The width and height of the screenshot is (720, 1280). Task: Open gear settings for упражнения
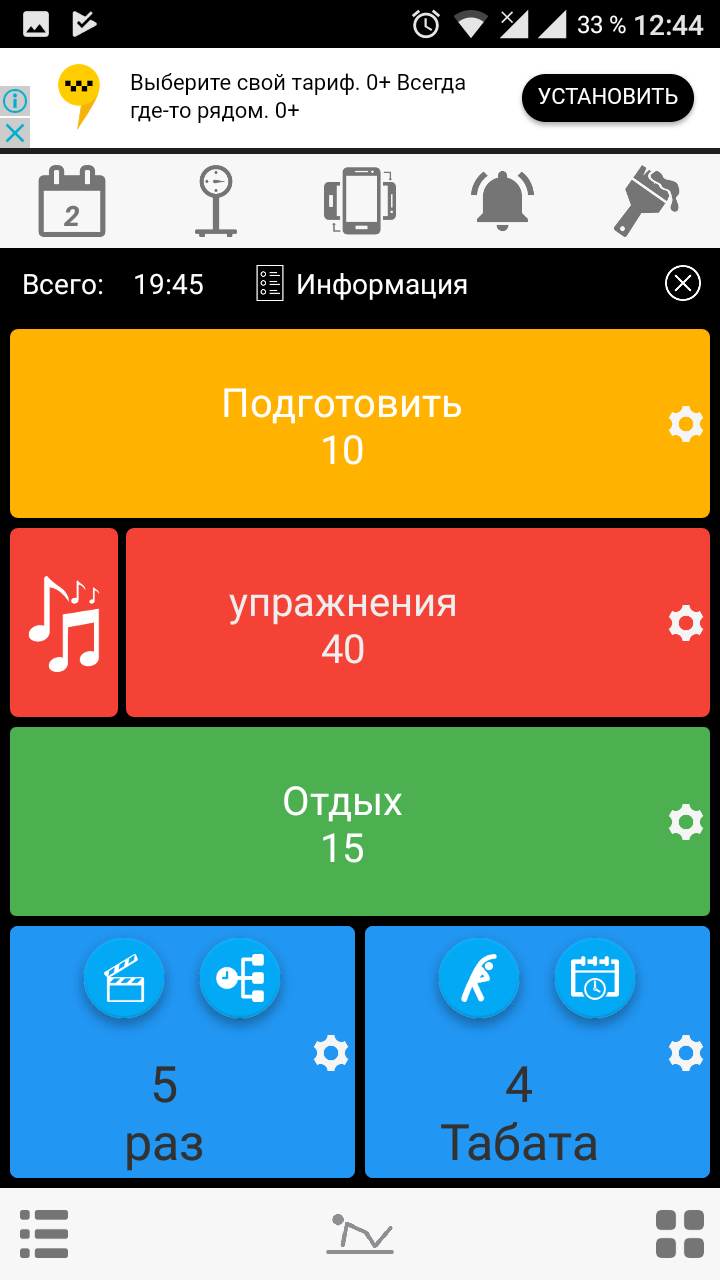click(x=685, y=623)
